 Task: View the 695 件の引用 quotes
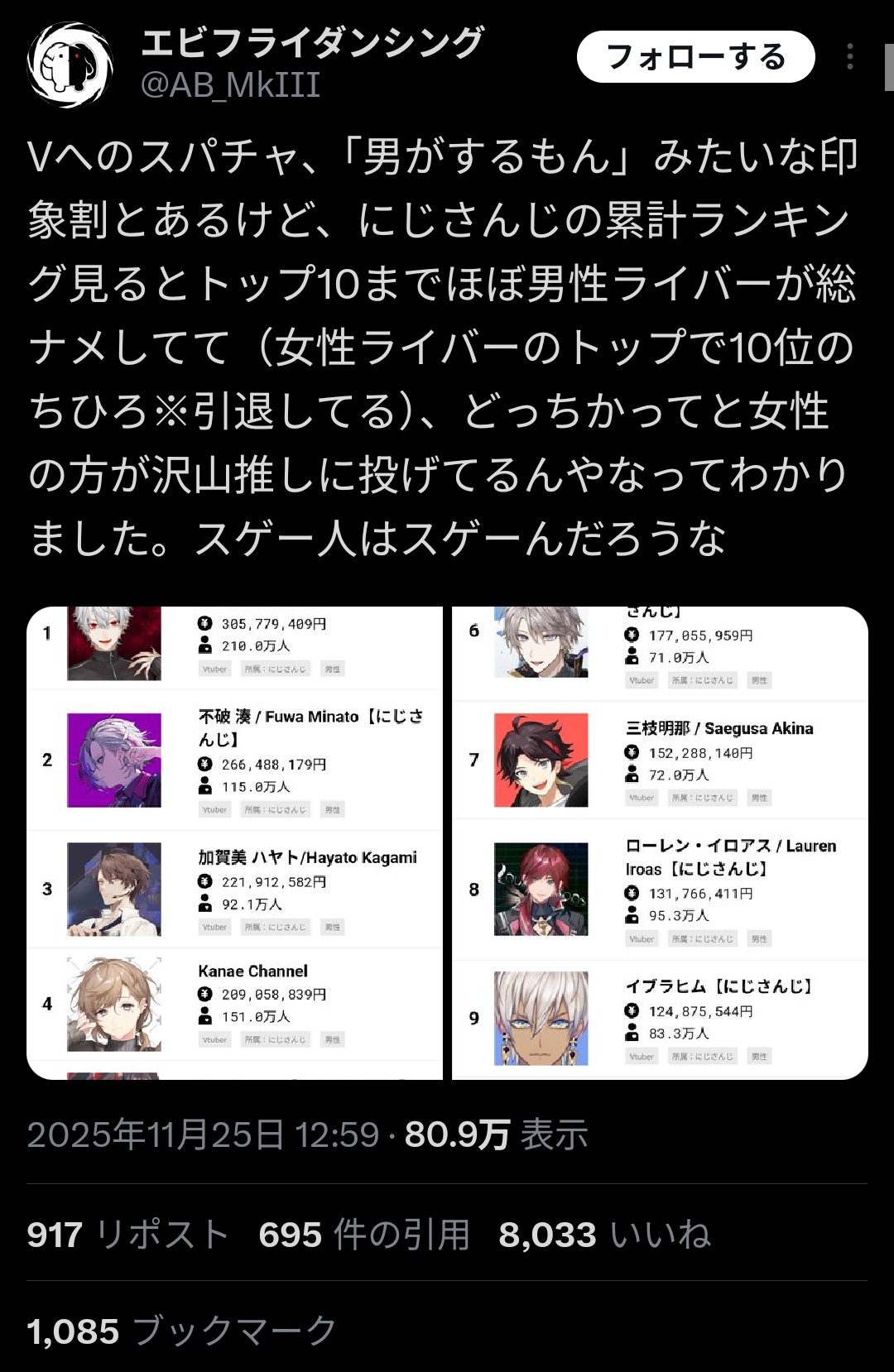tap(364, 1235)
